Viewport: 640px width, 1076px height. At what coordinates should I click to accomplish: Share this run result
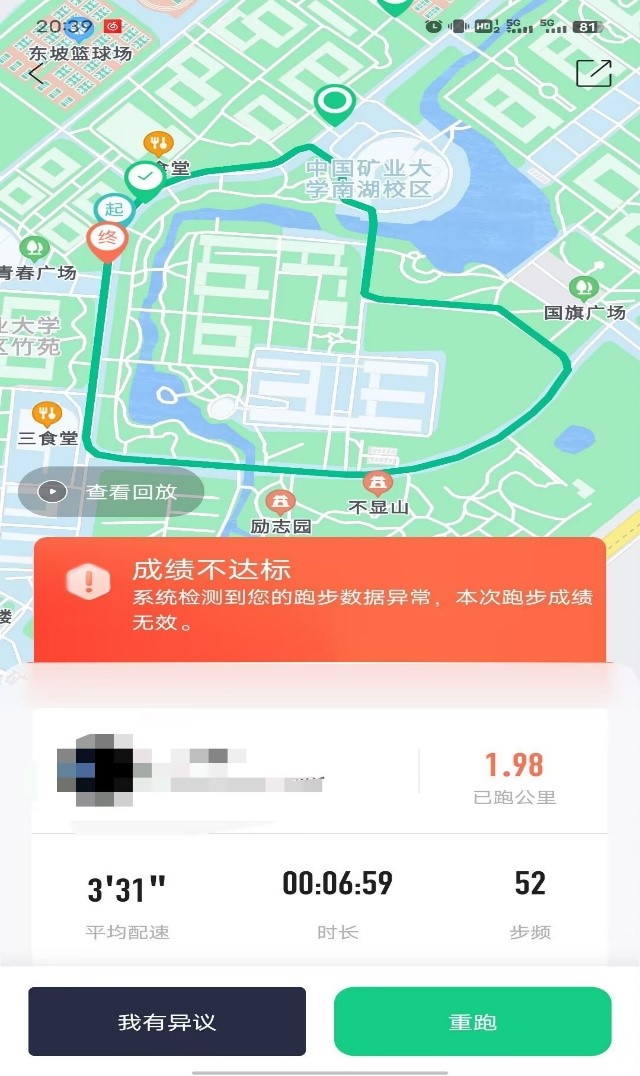593,74
